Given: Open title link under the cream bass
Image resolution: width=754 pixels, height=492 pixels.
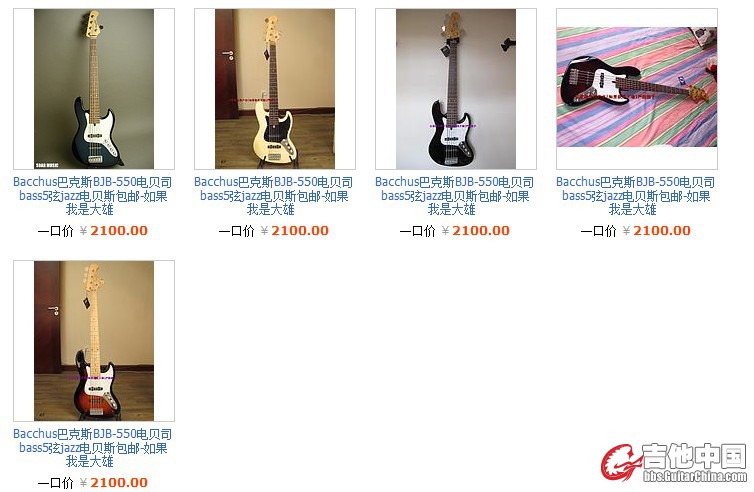Looking at the screenshot, I should [x=274, y=196].
